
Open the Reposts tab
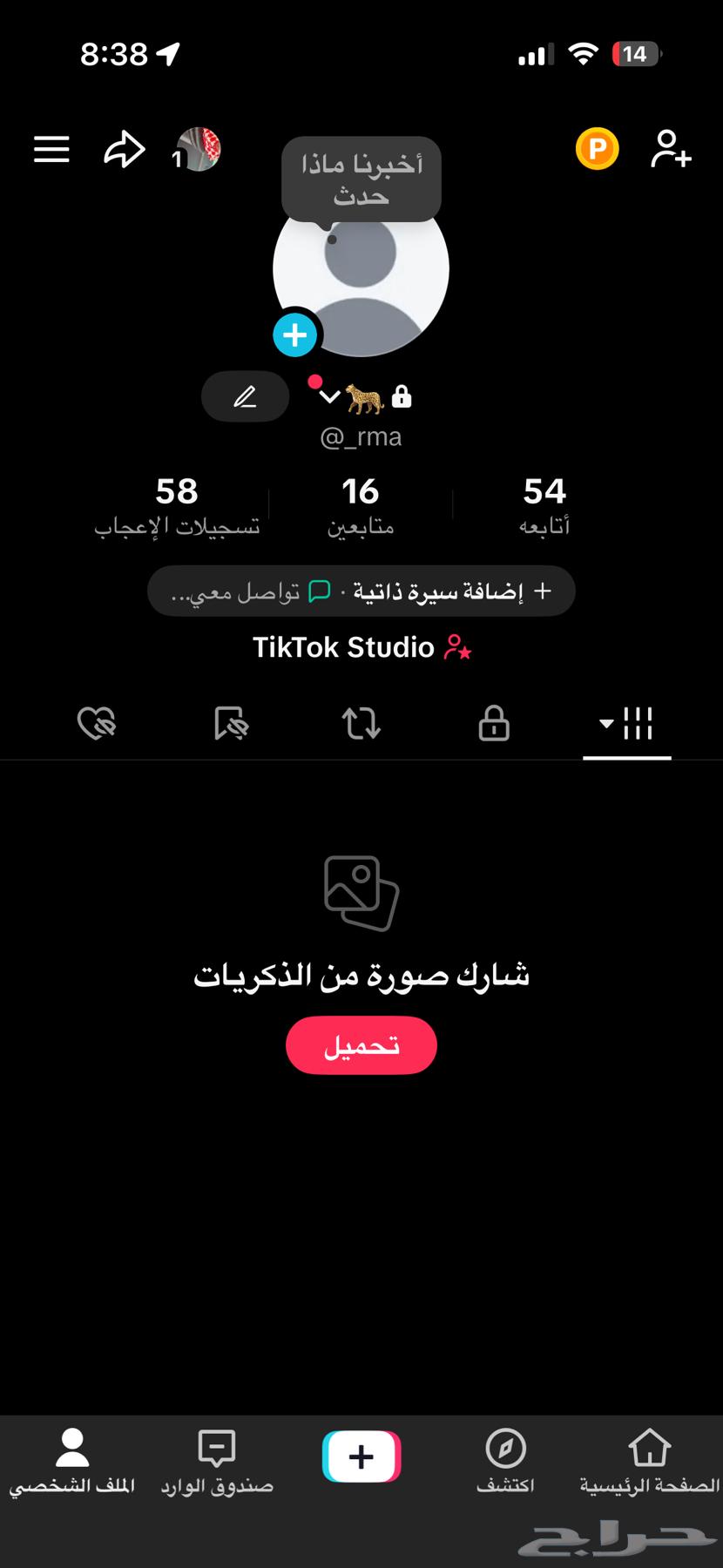[361, 723]
